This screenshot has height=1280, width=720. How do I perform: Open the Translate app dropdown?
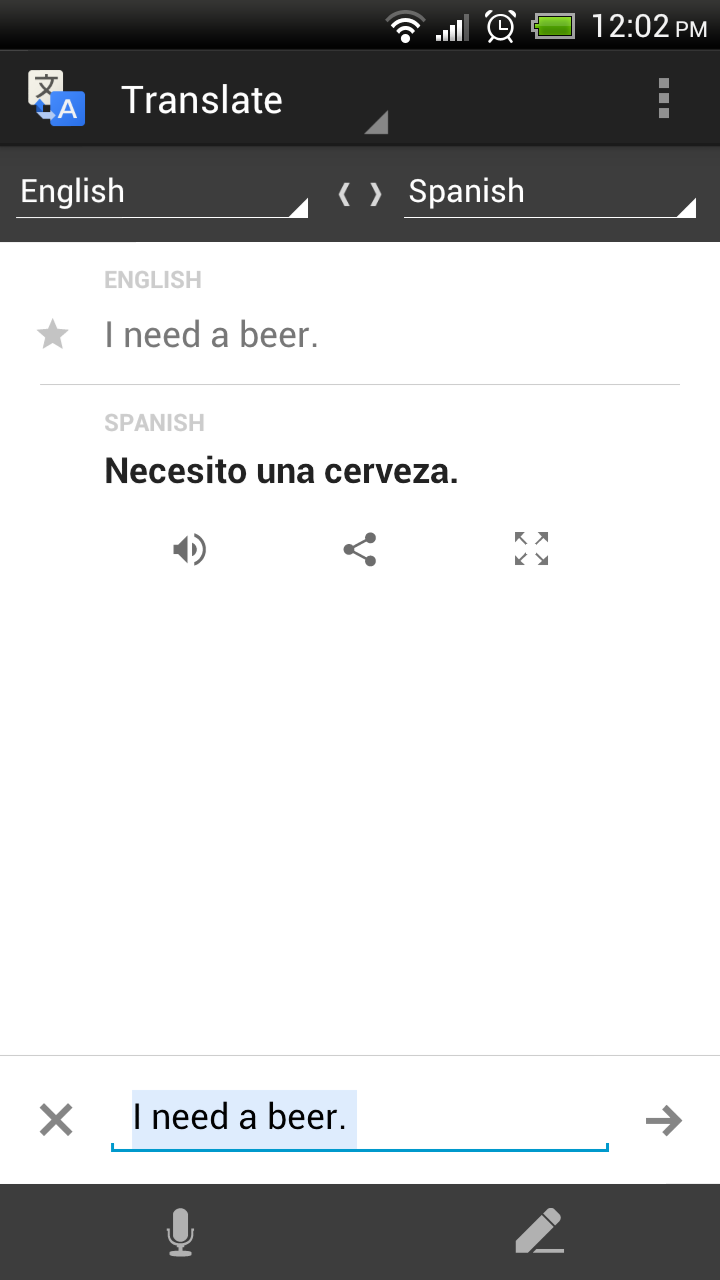click(x=250, y=101)
